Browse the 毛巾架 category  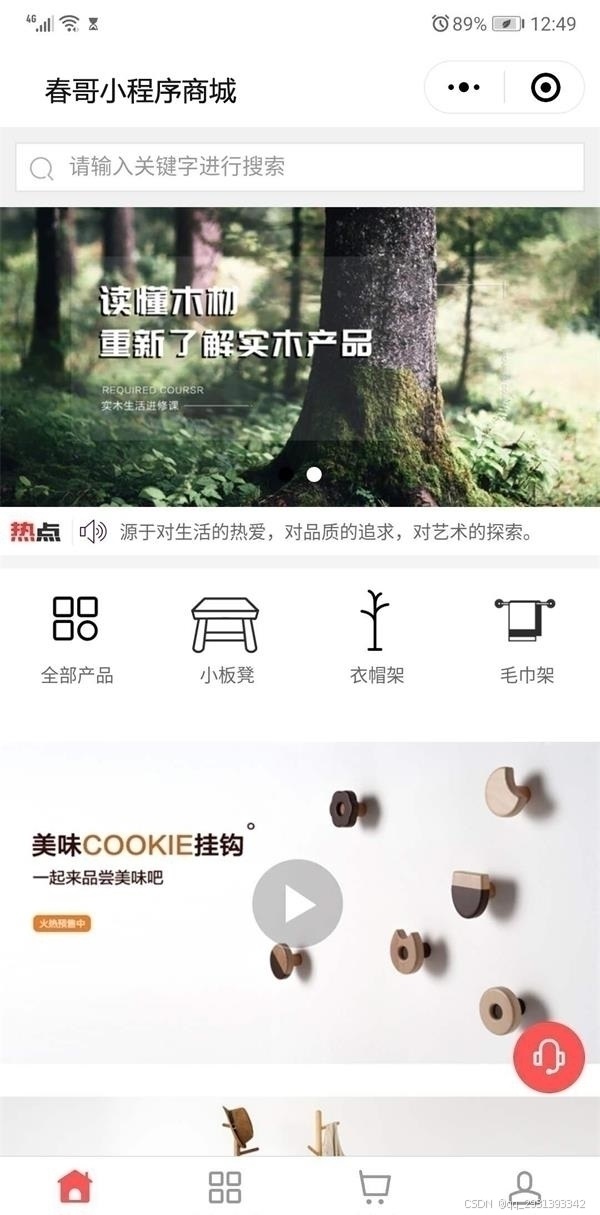pos(526,638)
